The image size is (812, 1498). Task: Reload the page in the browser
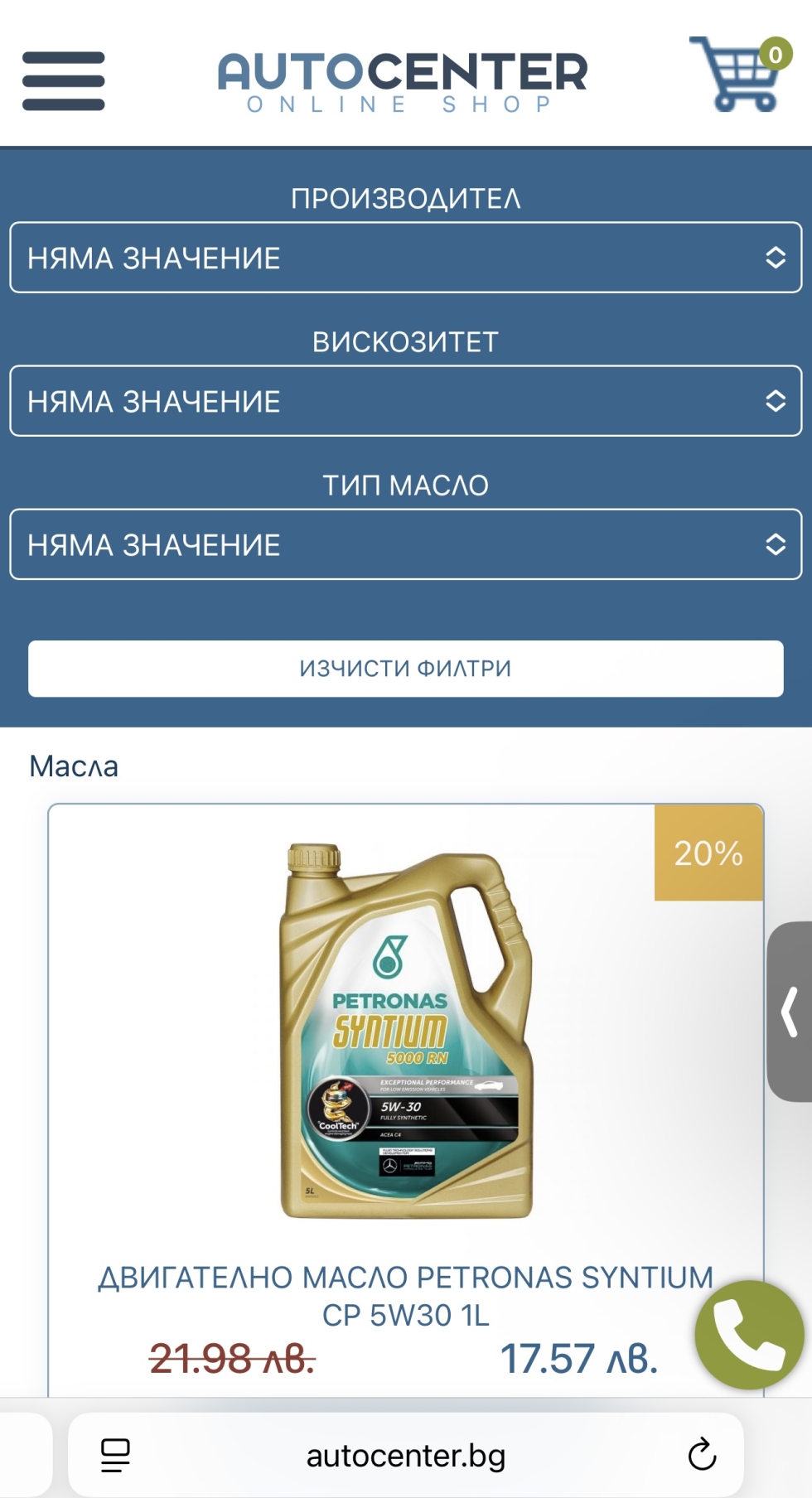(702, 1454)
